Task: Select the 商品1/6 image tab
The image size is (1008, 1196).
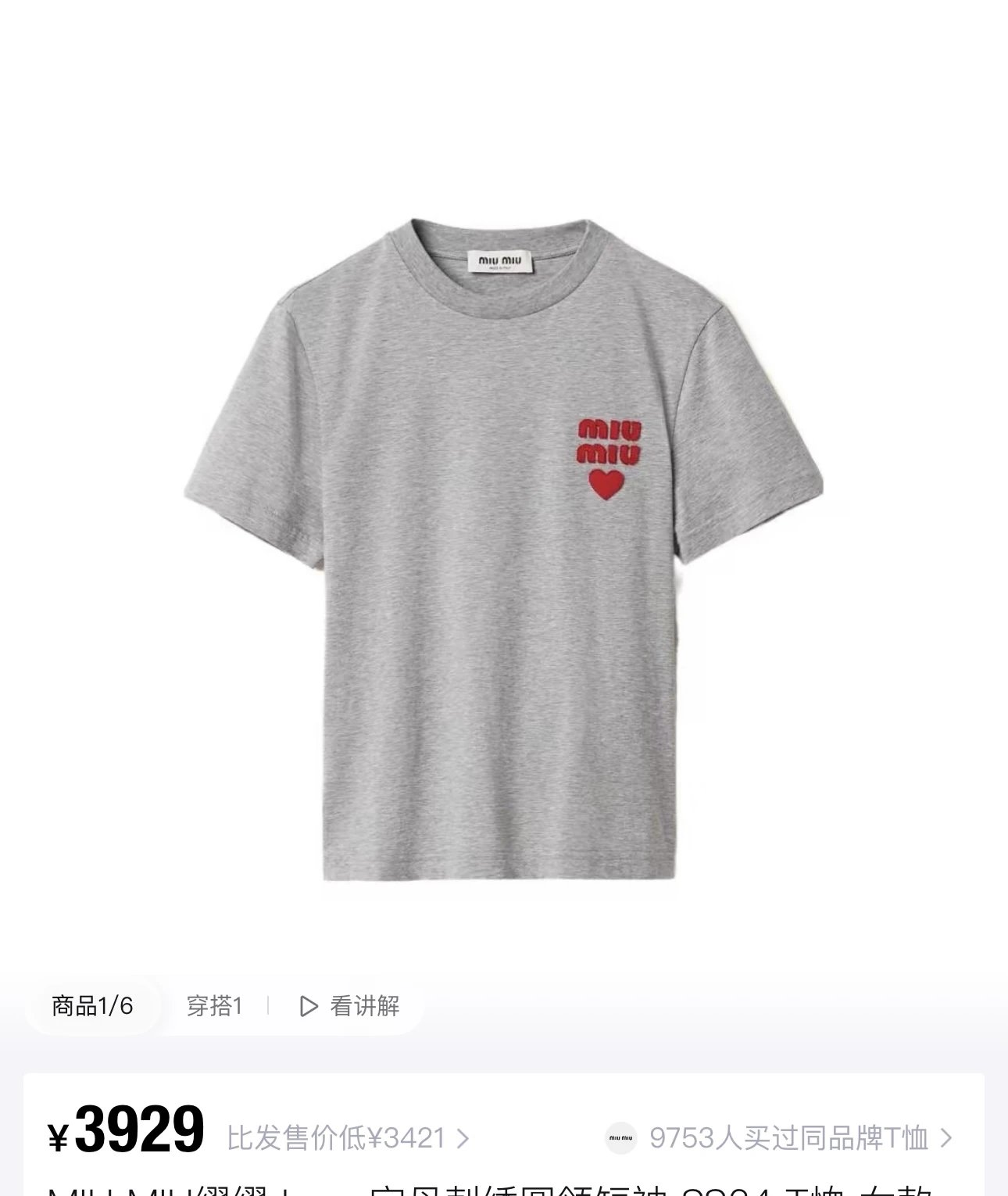Action: 92,1006
